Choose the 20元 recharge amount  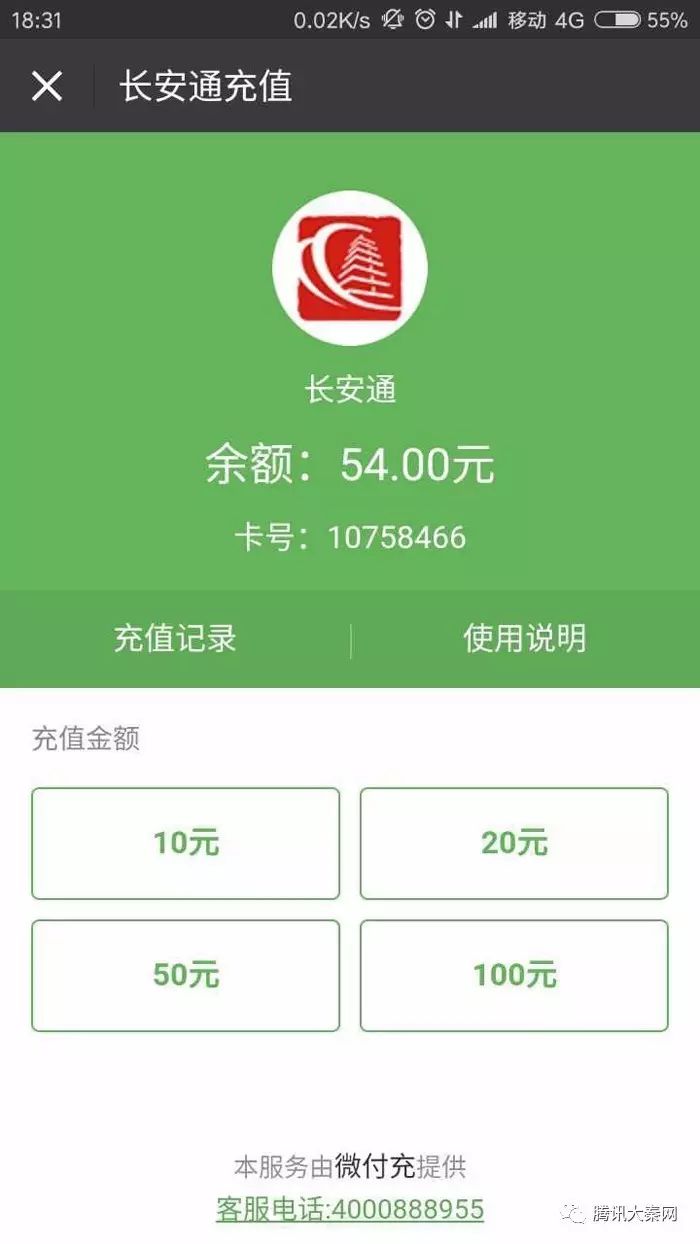(514, 843)
